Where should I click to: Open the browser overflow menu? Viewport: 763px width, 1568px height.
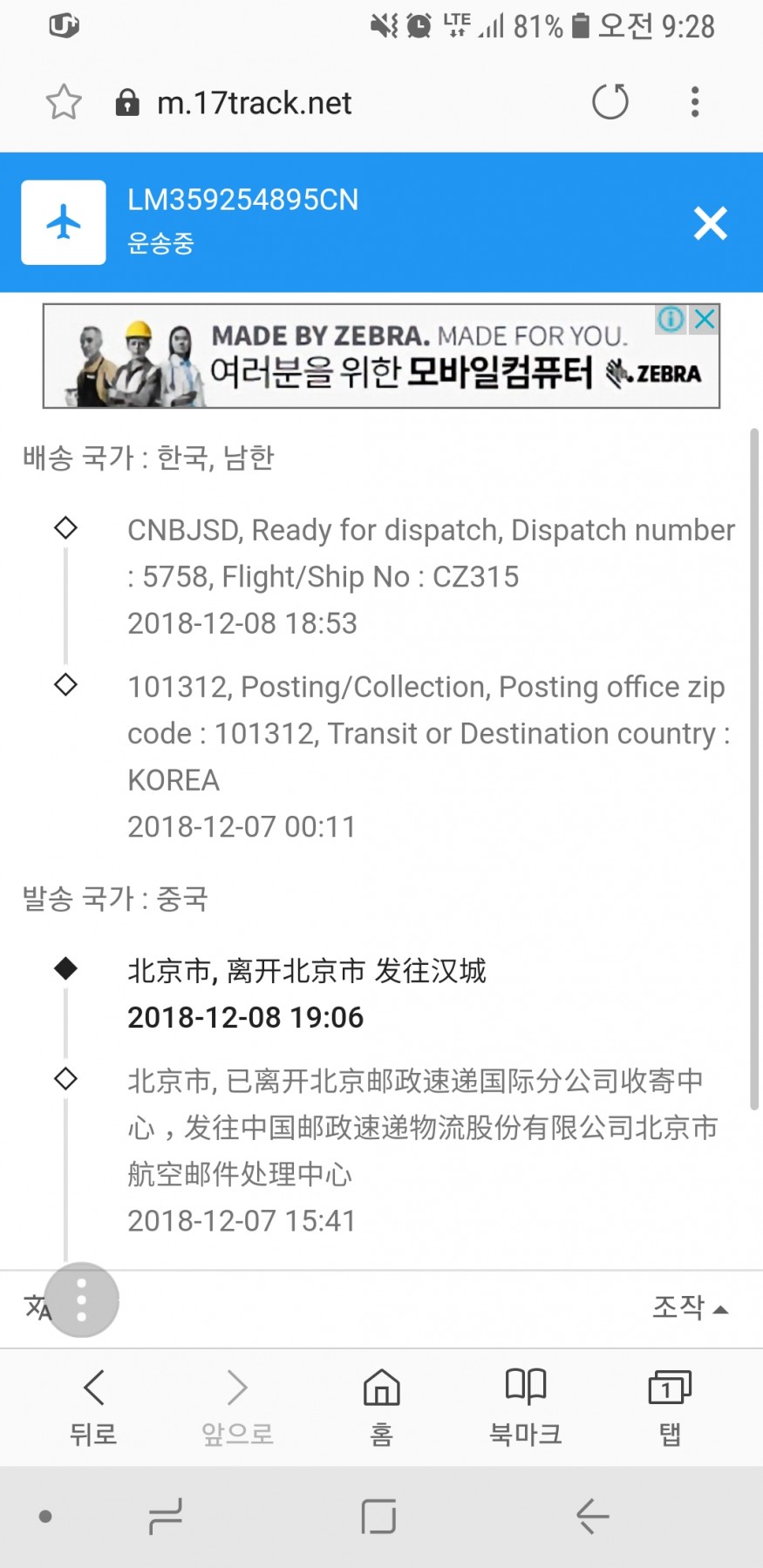[695, 102]
